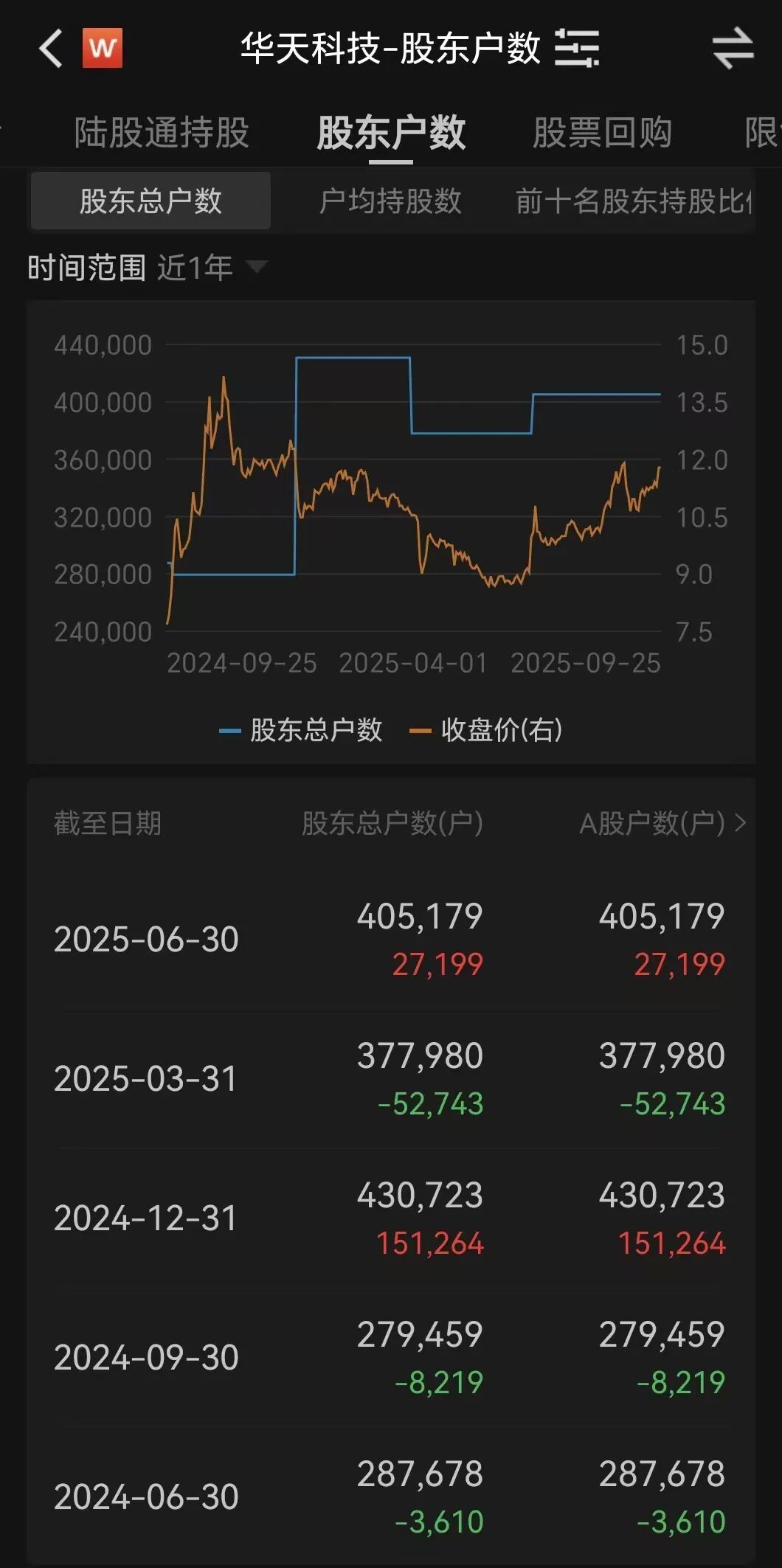Show the 前十名股东持股比例 view
Viewport: 782px width, 1568px height.
[633, 201]
